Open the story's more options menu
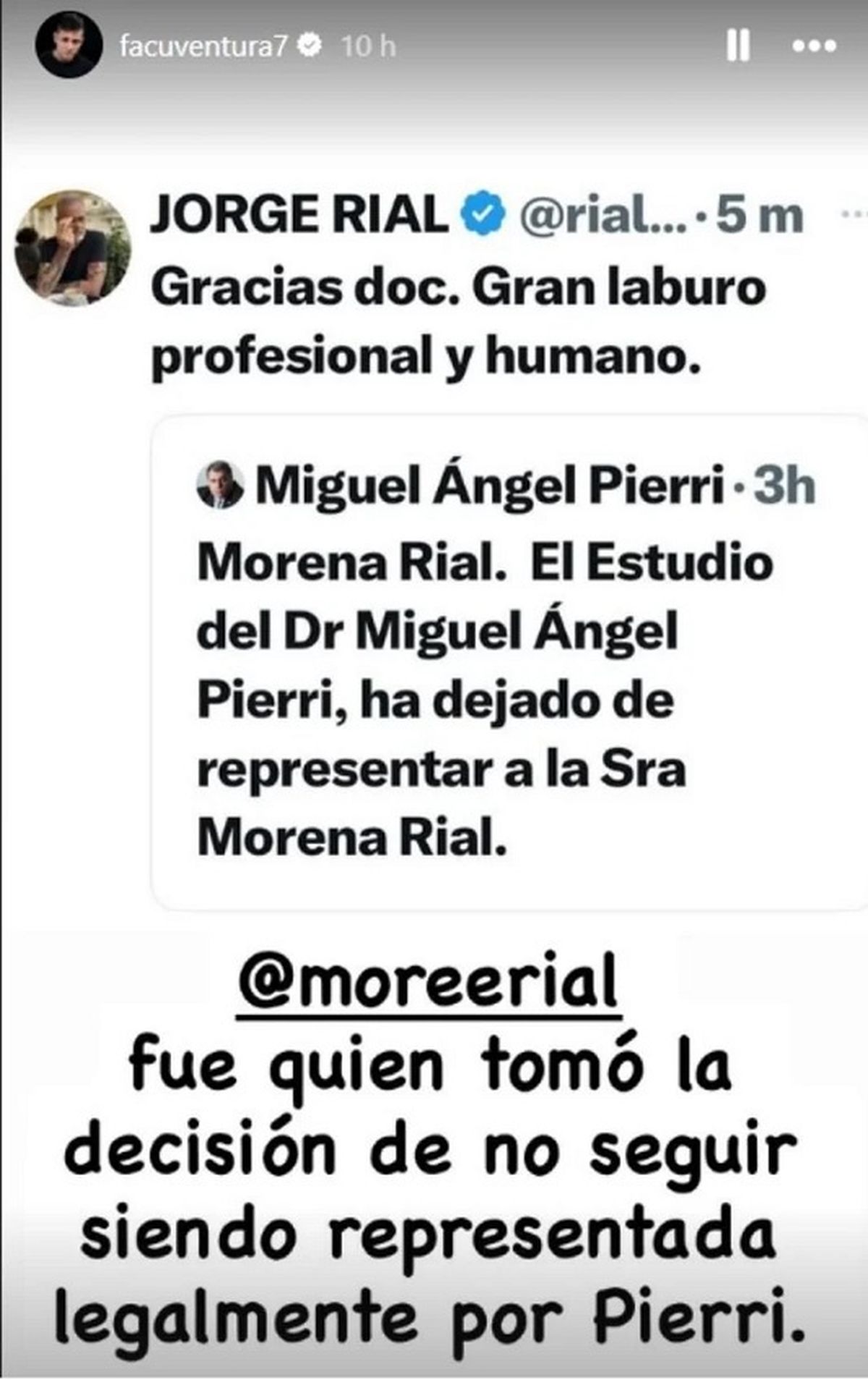Viewport: 868px width, 1380px height. [x=814, y=47]
